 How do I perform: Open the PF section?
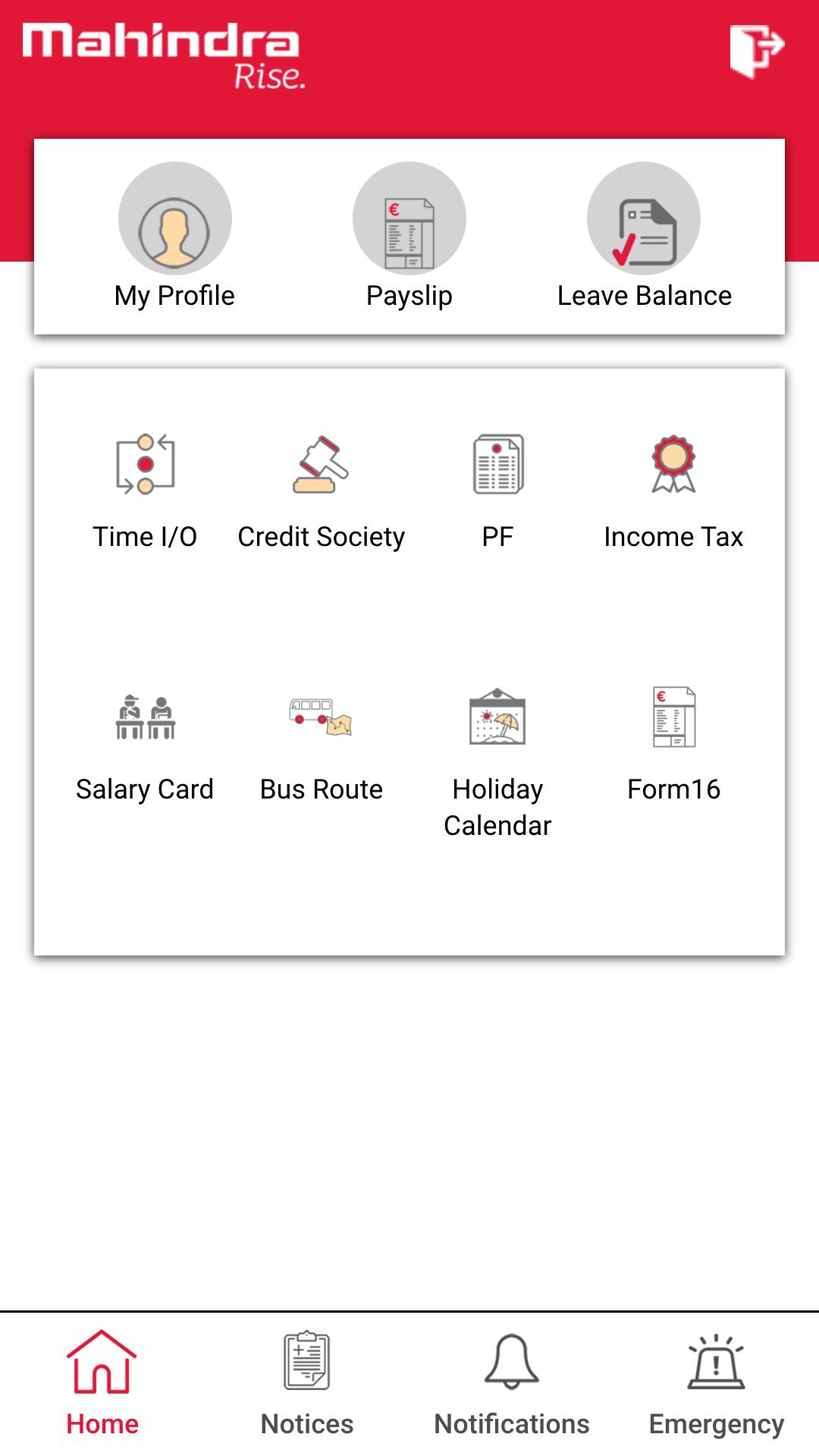[497, 491]
